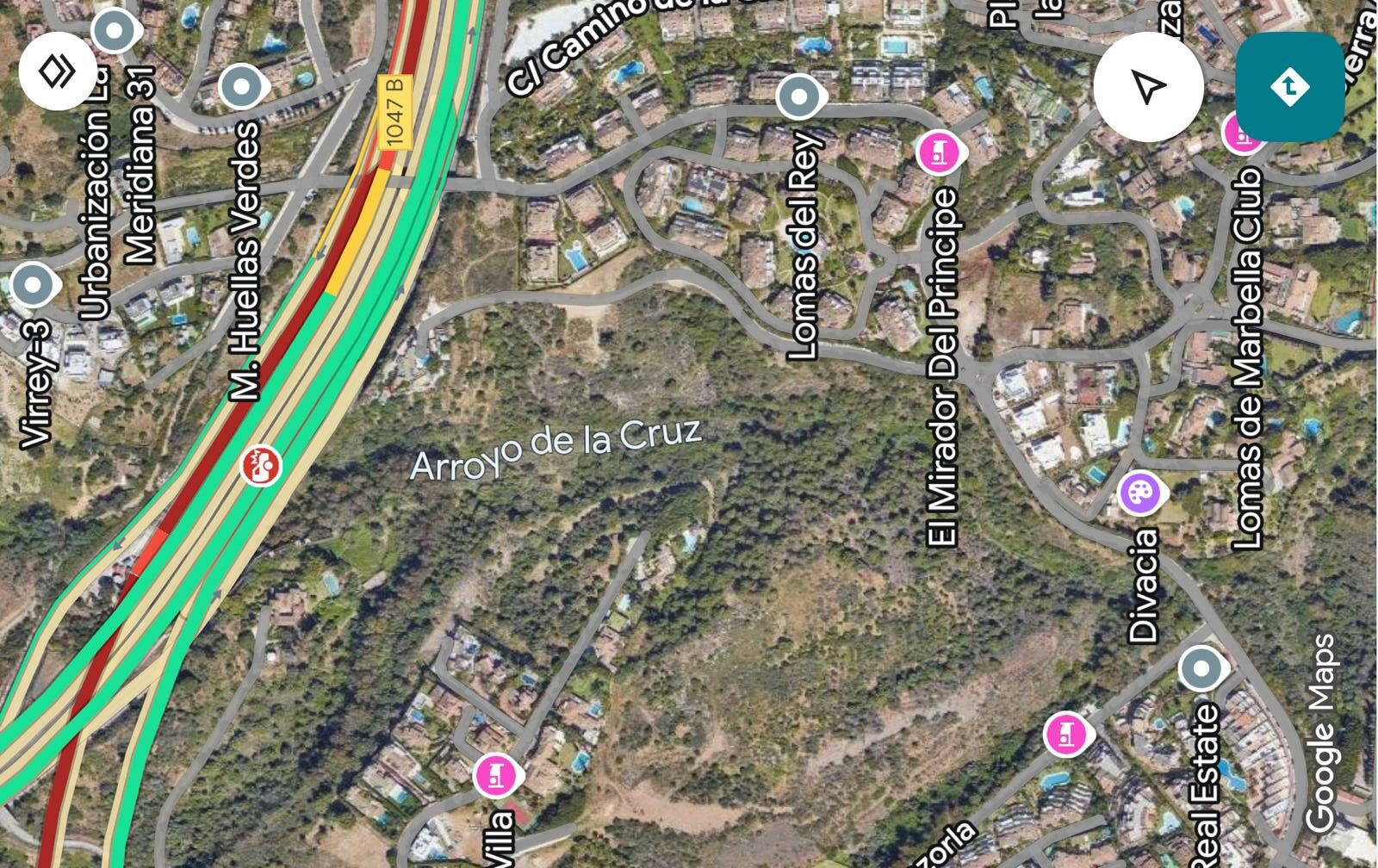Tap the Urbanización La Meridiana 31 pin
Viewport: 1378px width, 868px height.
pos(113,31)
